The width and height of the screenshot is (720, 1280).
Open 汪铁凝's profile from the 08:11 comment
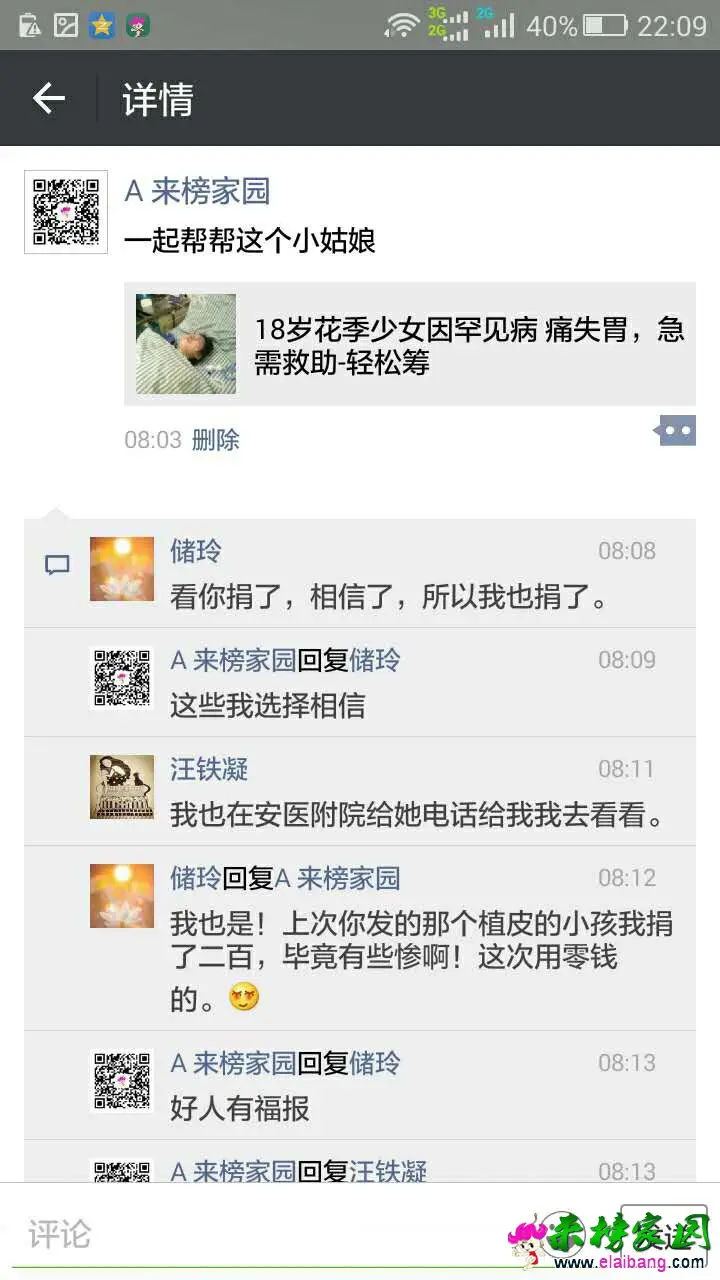click(209, 769)
